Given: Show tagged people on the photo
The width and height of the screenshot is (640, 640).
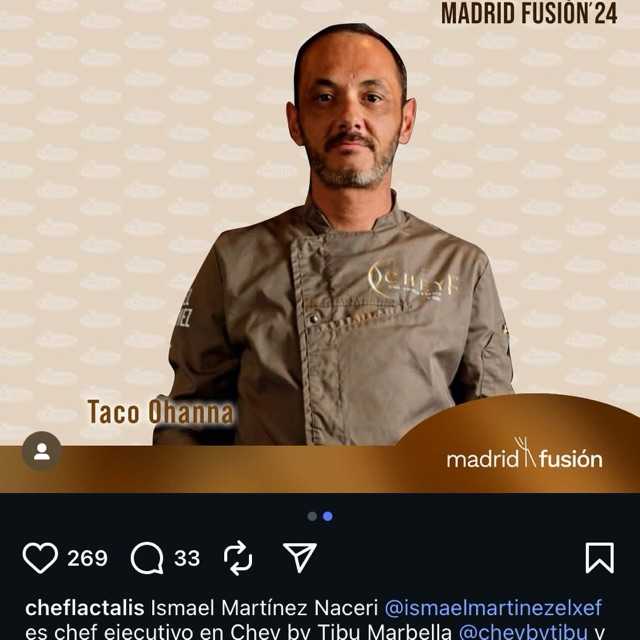Looking at the screenshot, I should pyautogui.click(x=42, y=452).
